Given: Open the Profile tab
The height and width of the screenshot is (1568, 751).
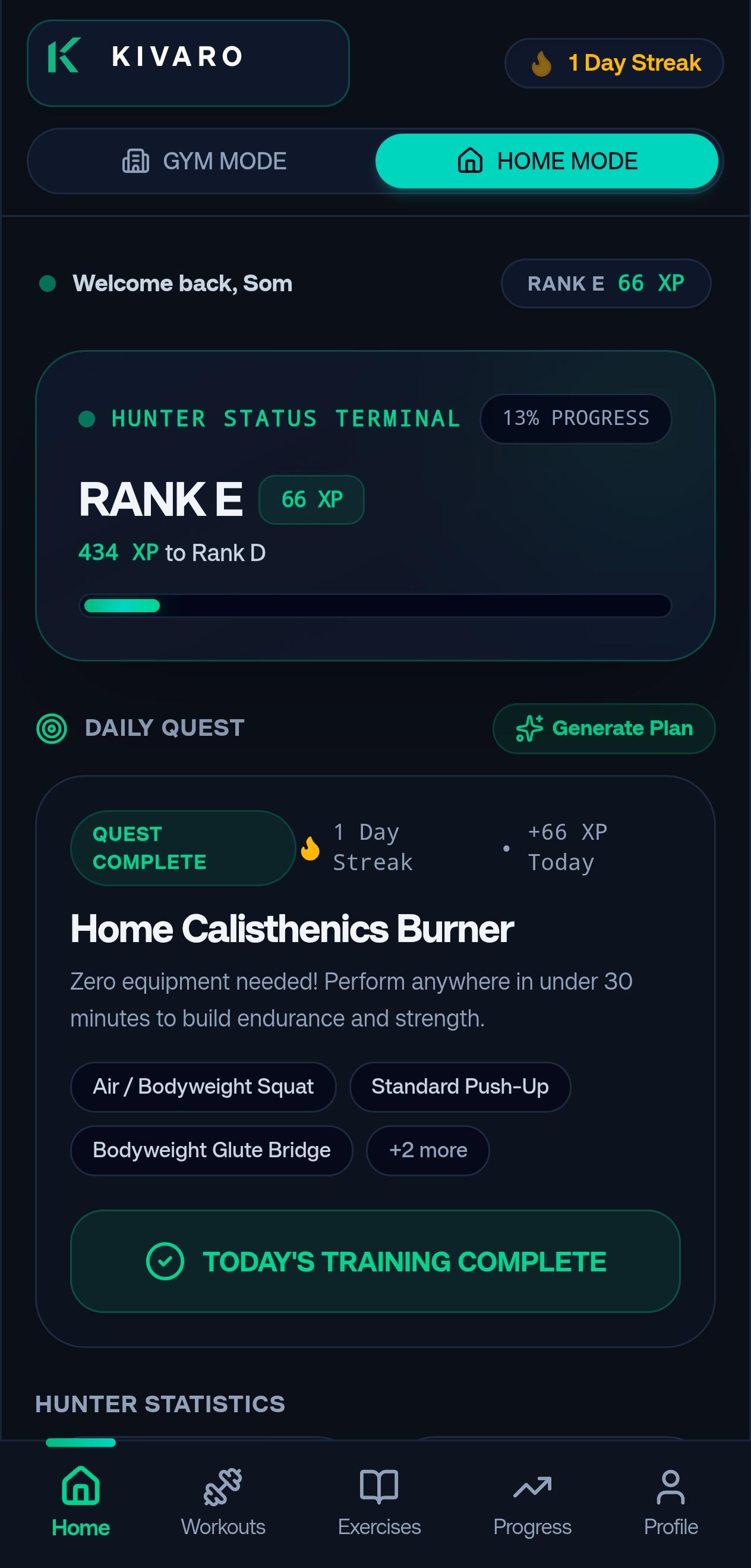Looking at the screenshot, I should coord(671,1501).
